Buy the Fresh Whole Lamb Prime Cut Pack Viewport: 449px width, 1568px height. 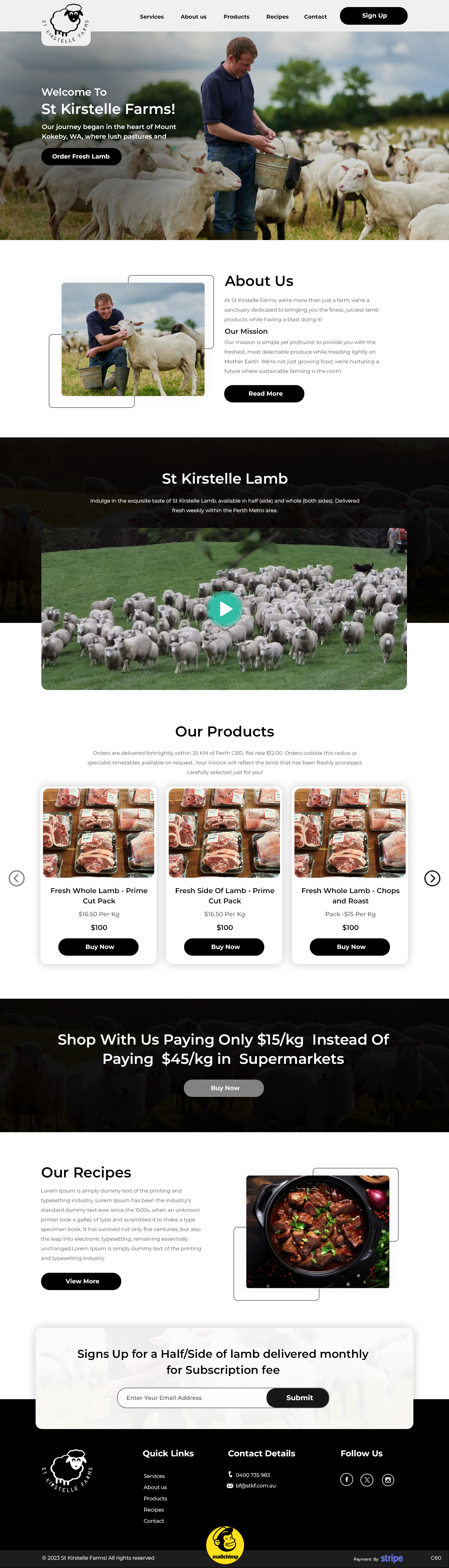pos(98,946)
